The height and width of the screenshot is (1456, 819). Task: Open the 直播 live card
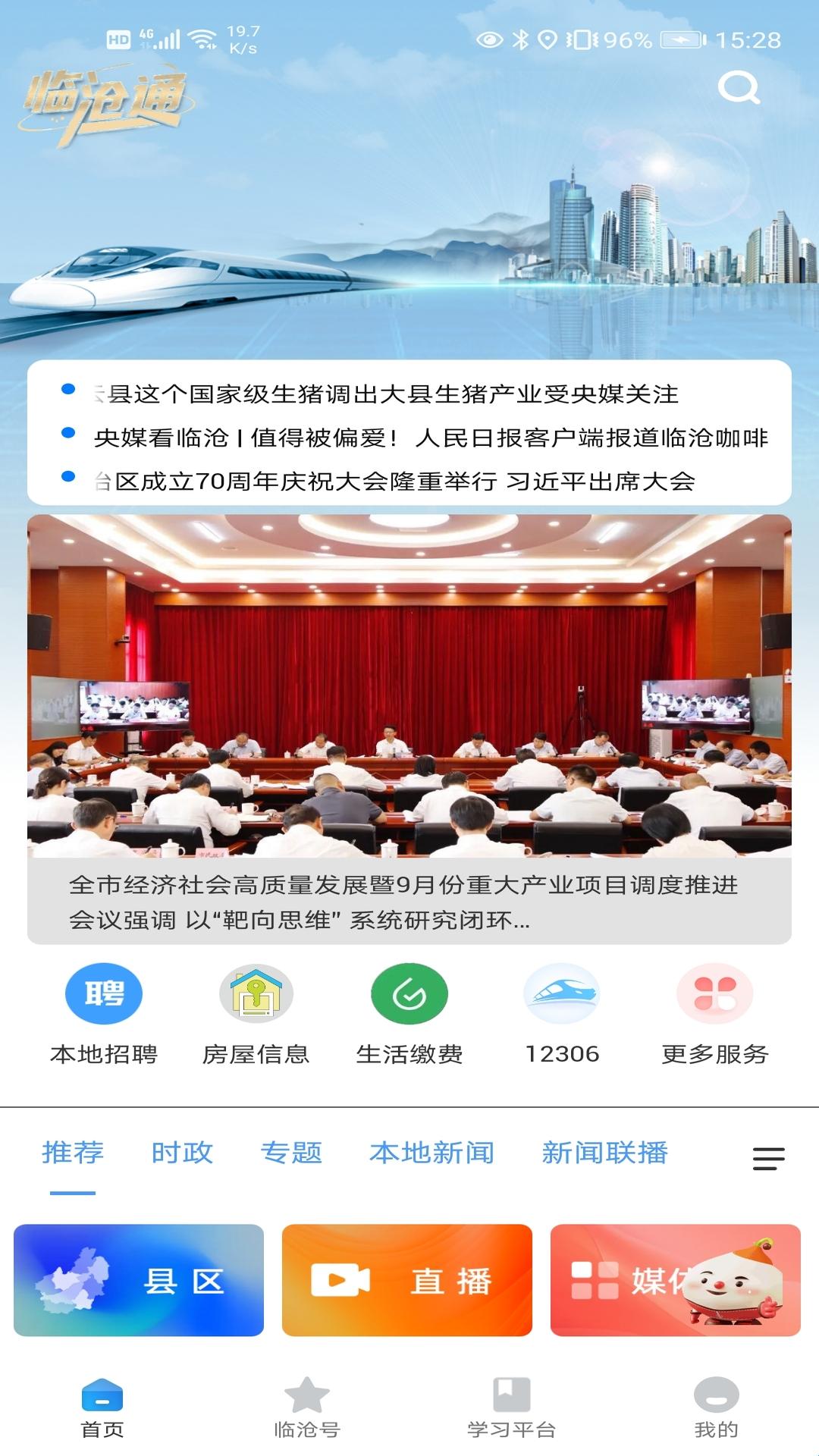[407, 1280]
